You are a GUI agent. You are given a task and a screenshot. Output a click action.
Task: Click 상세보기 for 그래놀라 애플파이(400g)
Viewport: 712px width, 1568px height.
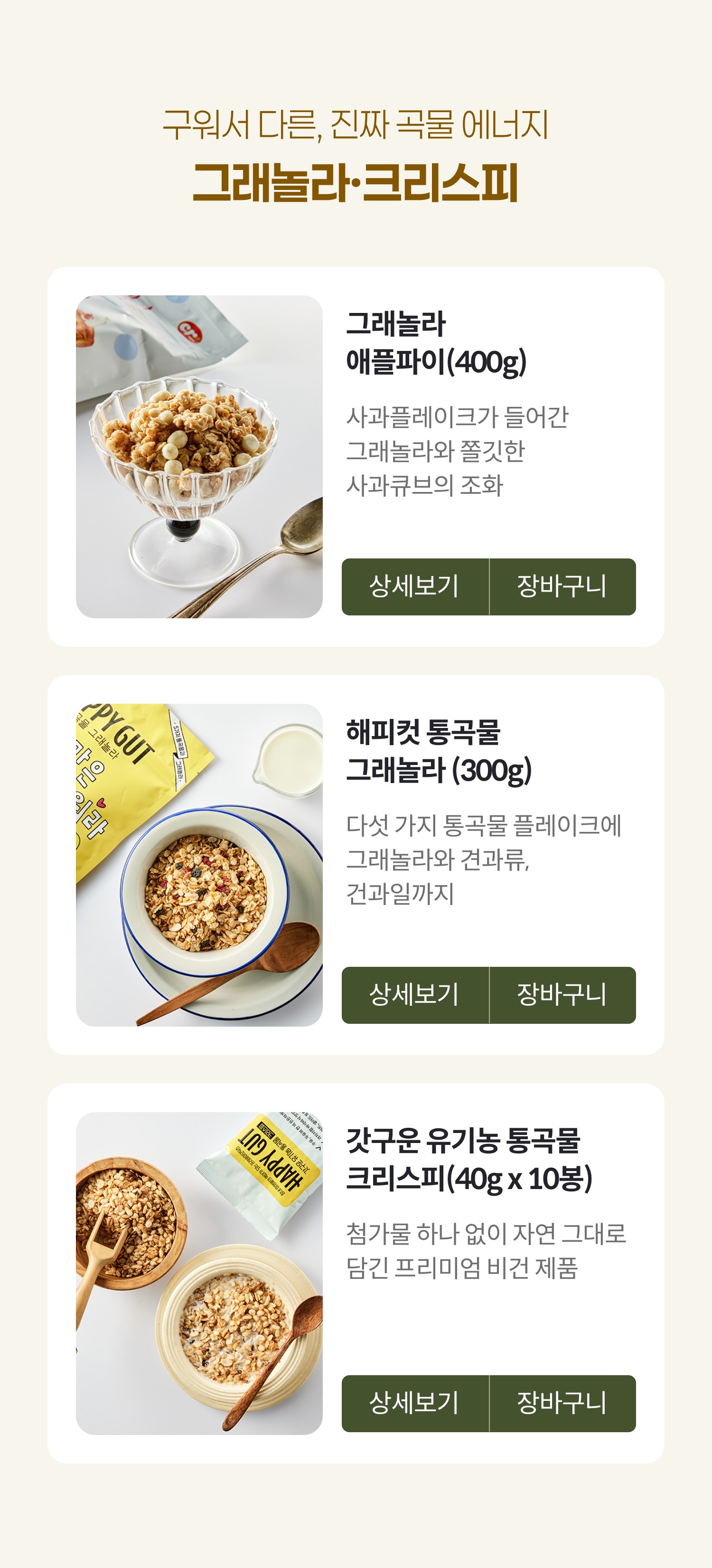416,586
